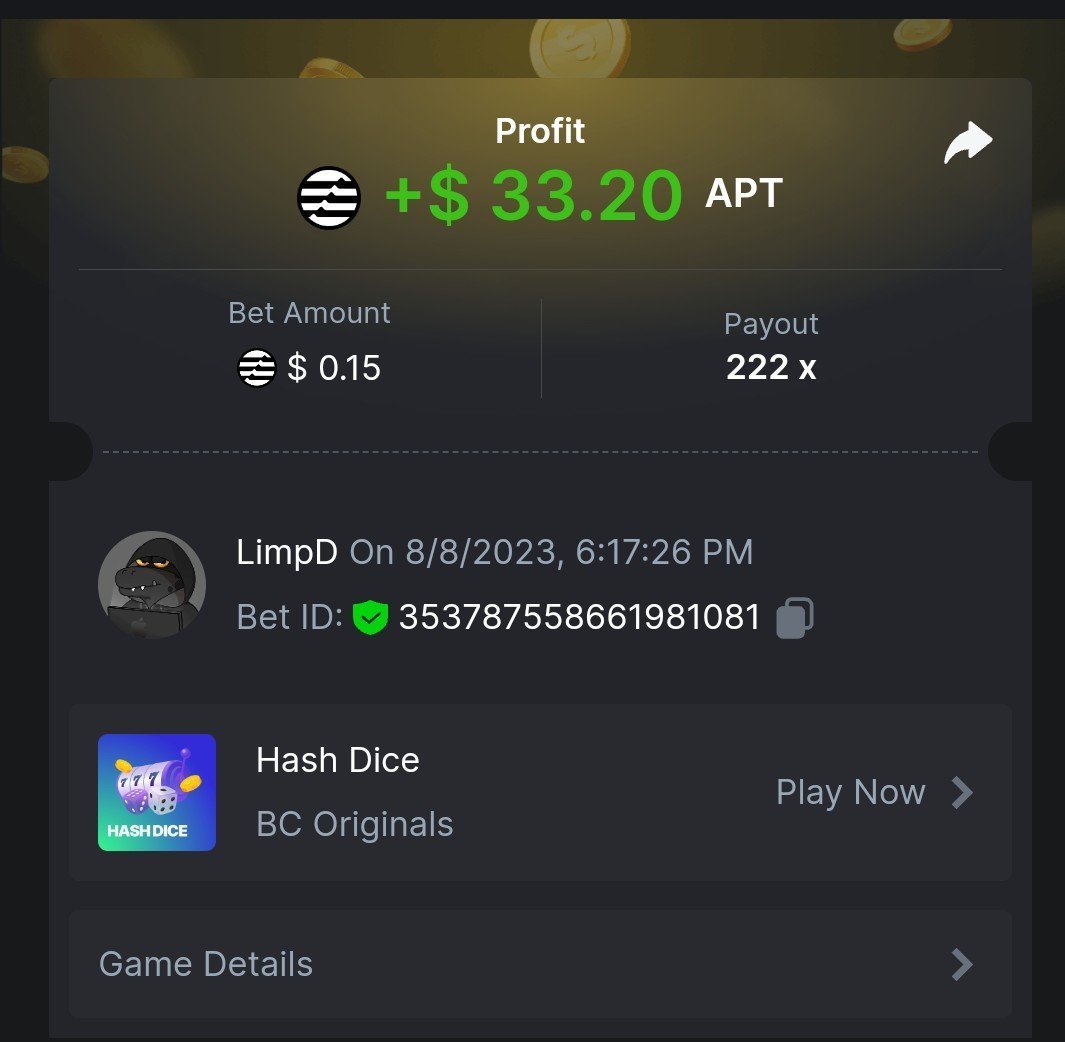
Task: Open LimpD's profile avatar
Action: coord(152,585)
